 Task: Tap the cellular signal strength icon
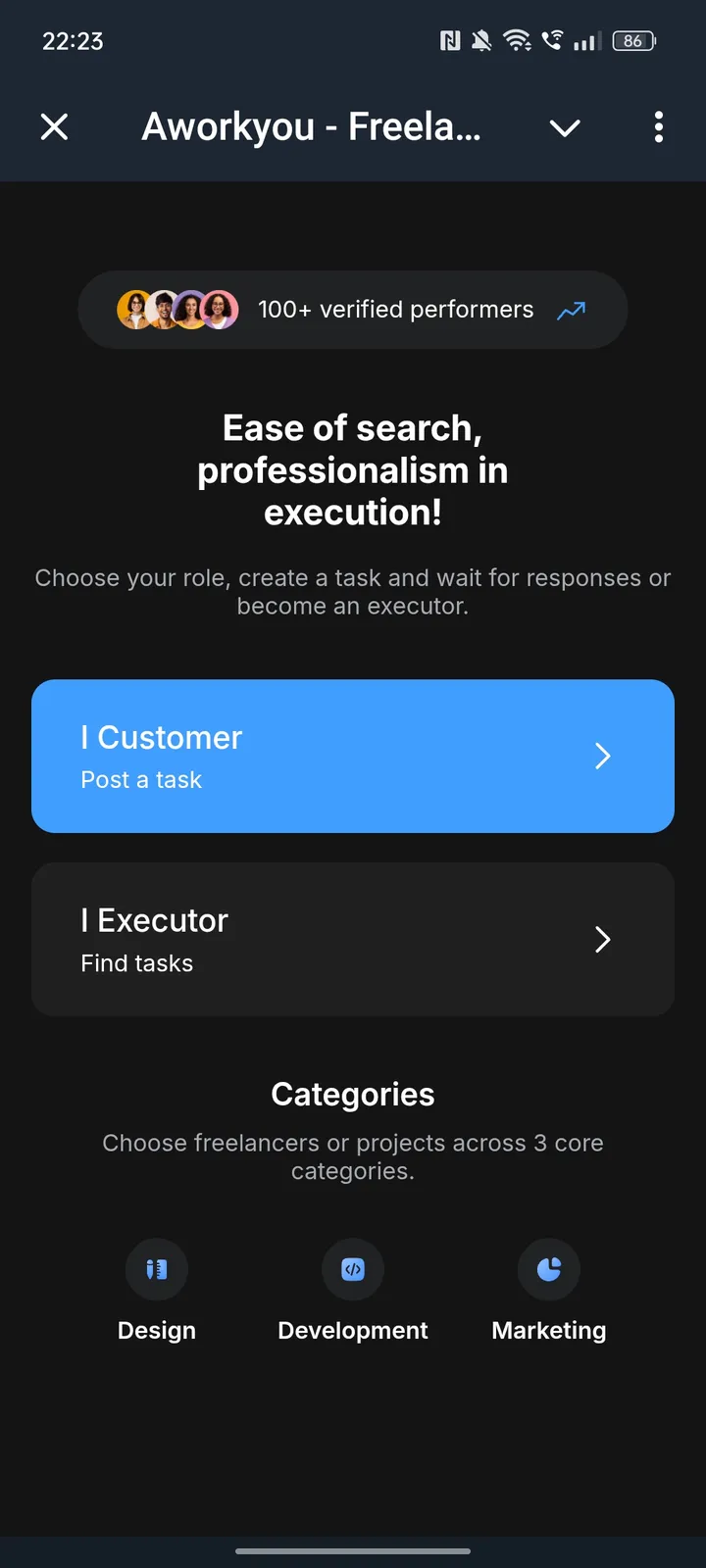click(x=585, y=41)
